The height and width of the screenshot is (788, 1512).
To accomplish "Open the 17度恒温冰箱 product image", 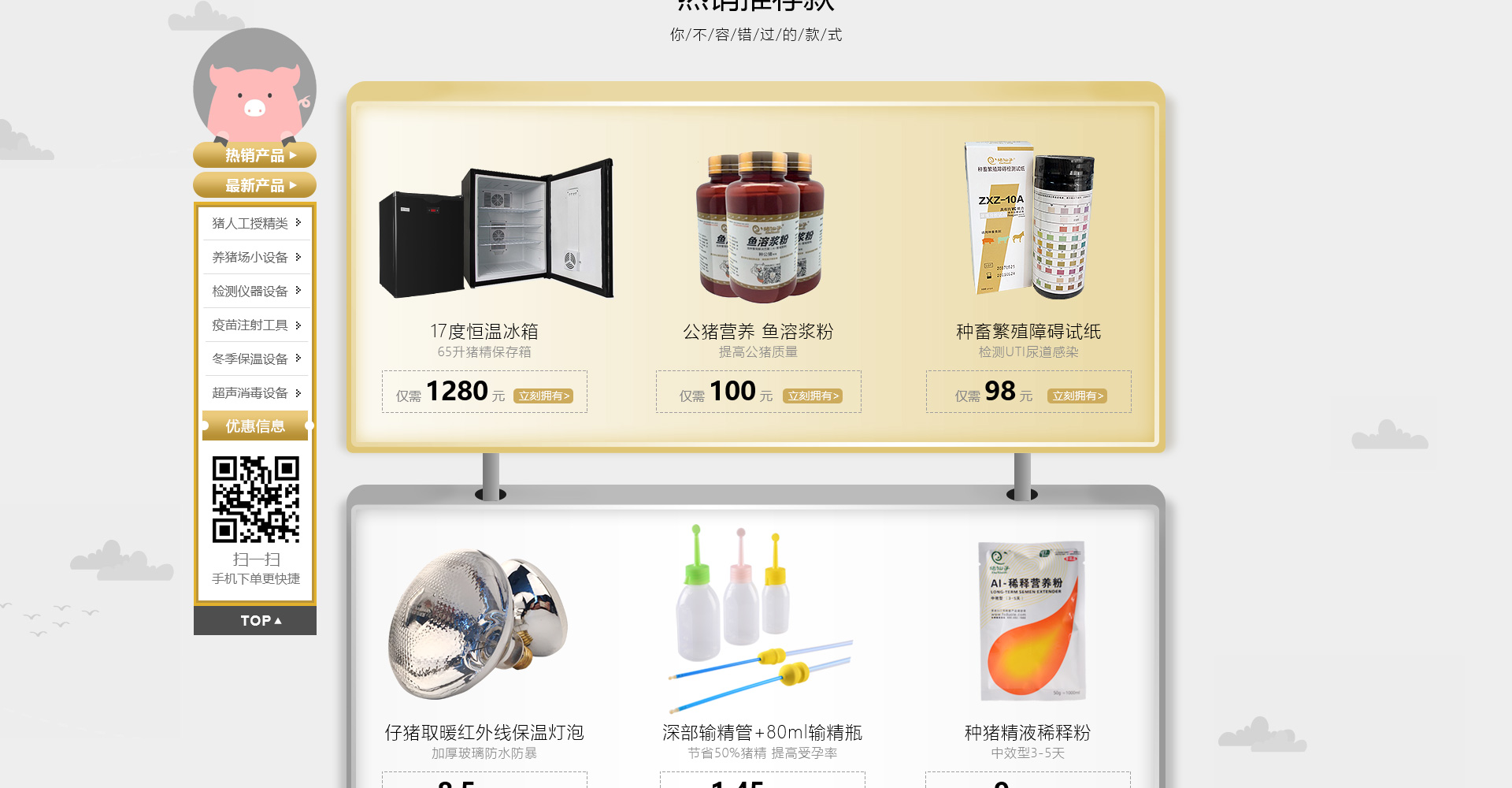I will point(495,230).
